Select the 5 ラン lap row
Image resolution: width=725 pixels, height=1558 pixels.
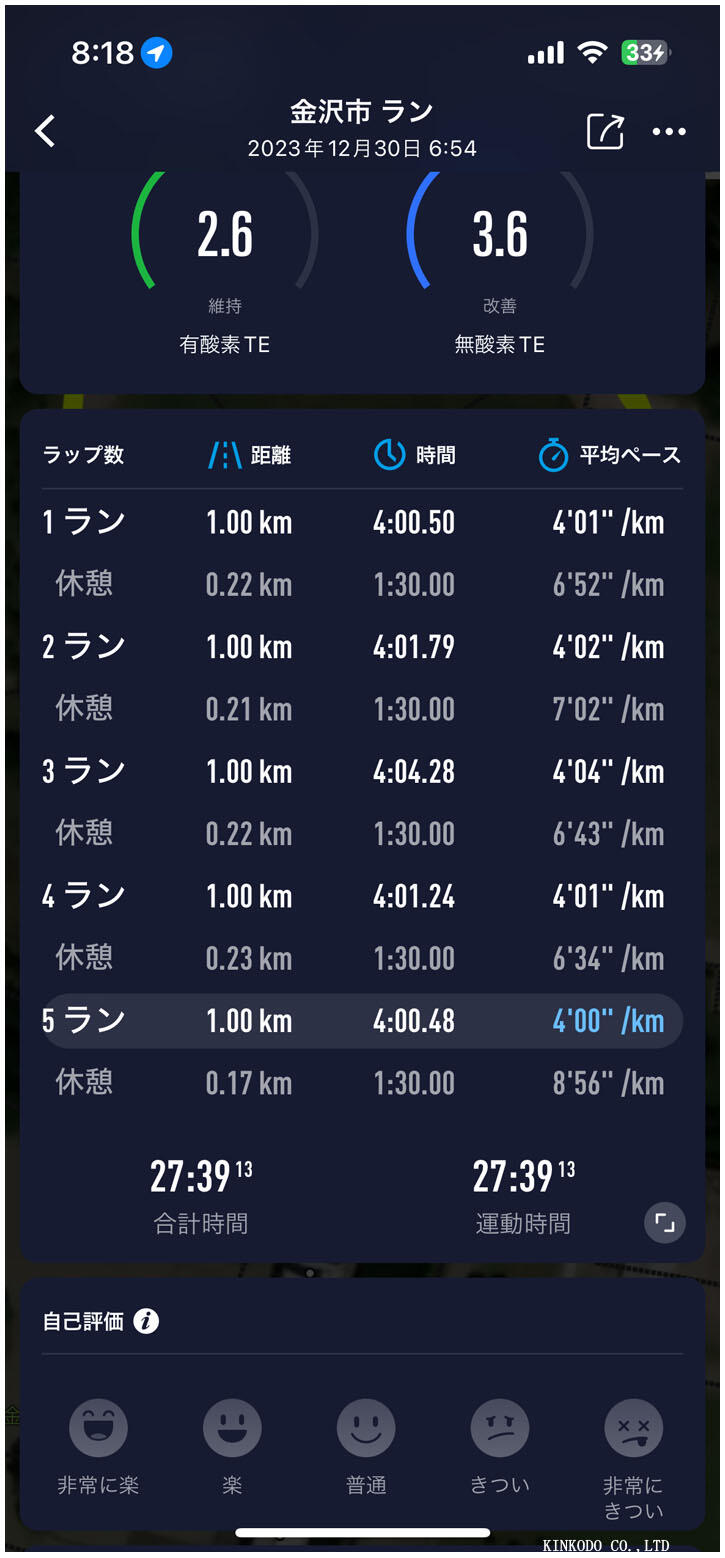[x=362, y=1020]
